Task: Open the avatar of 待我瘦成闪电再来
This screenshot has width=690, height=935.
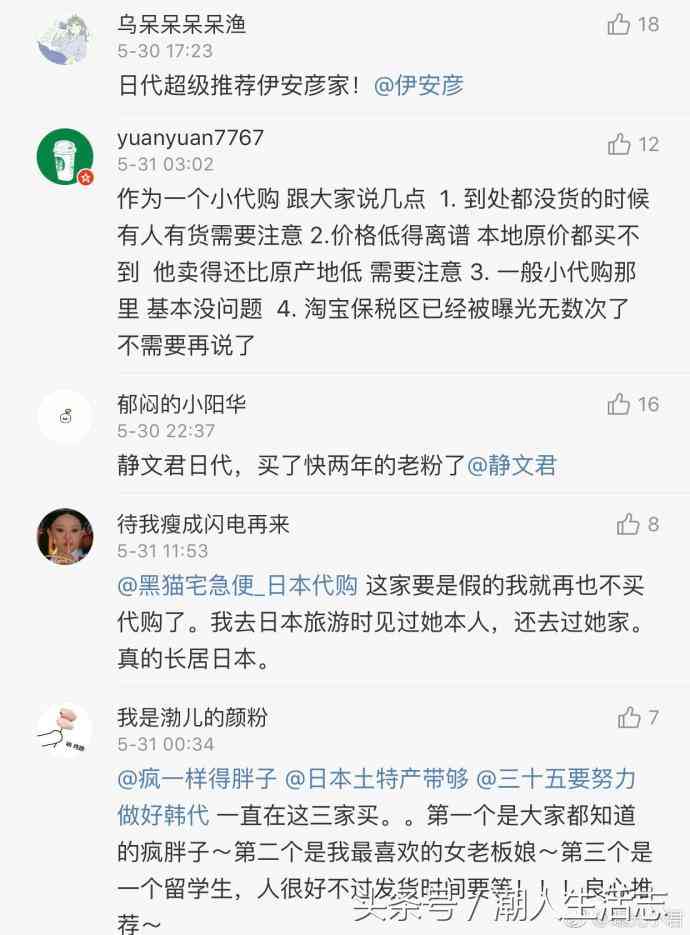Action: [65, 536]
